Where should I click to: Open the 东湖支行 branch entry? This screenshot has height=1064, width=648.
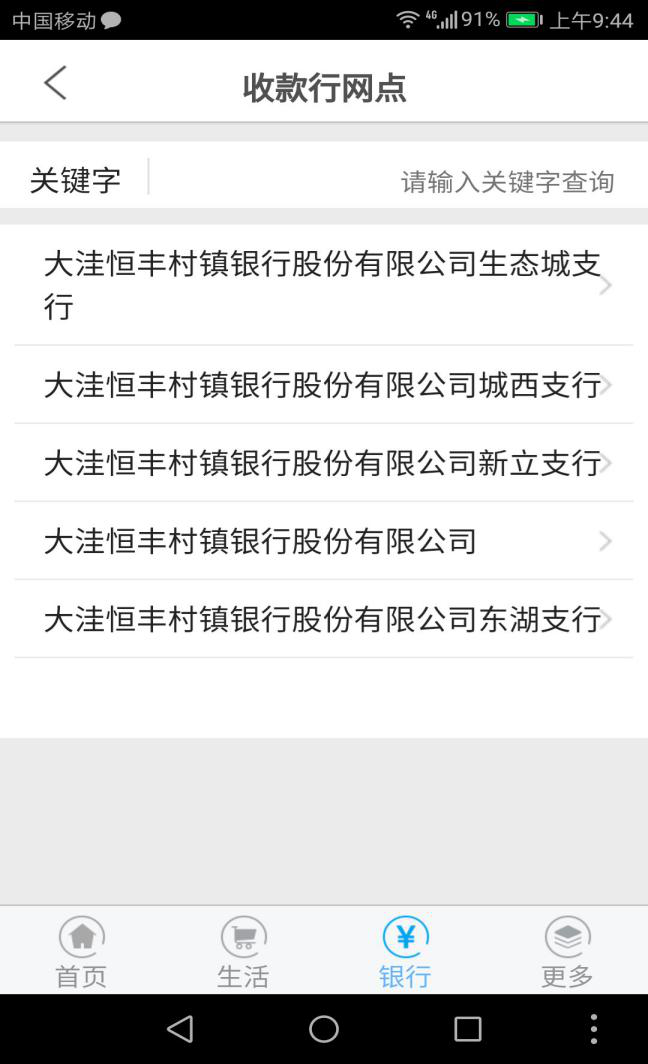click(x=324, y=619)
